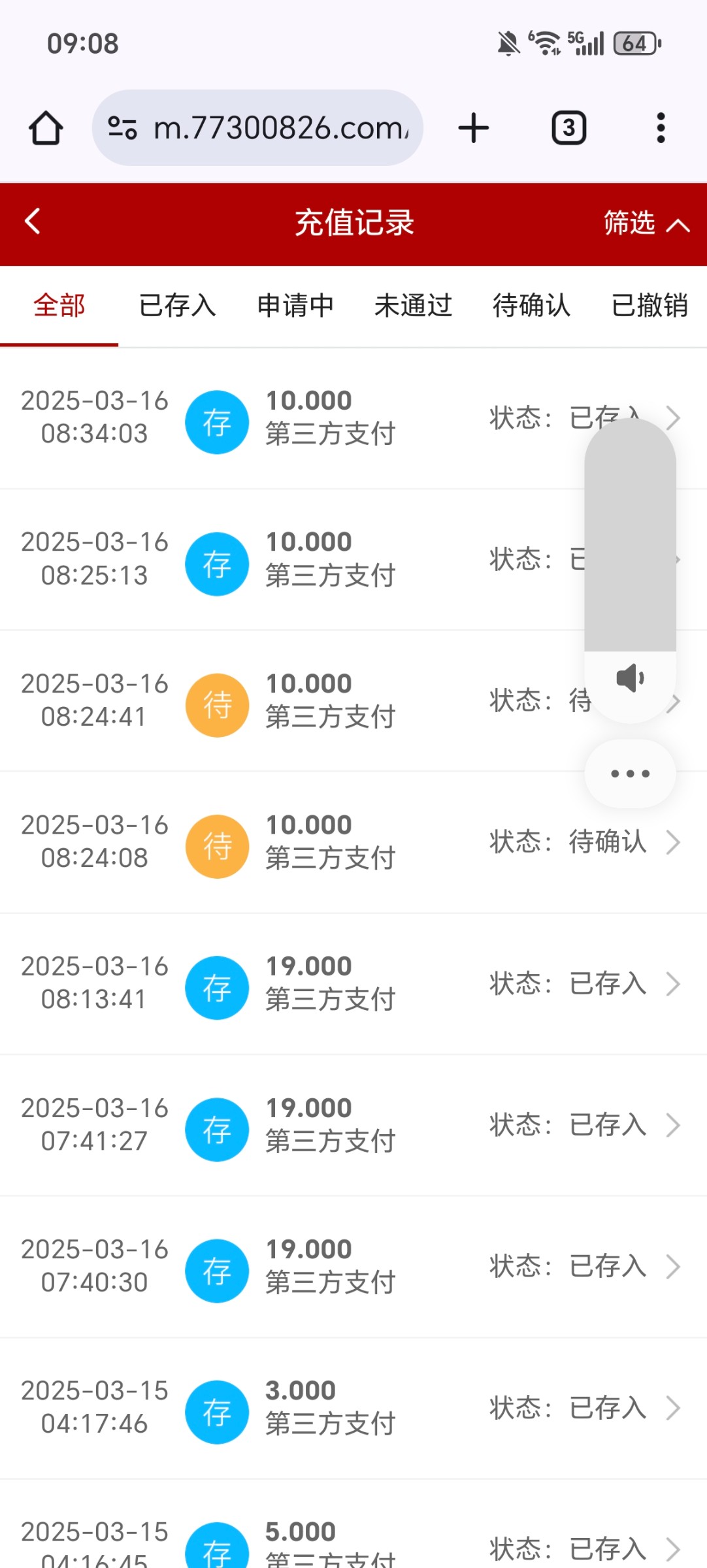Switch to the 申请中 tab

pyautogui.click(x=295, y=306)
